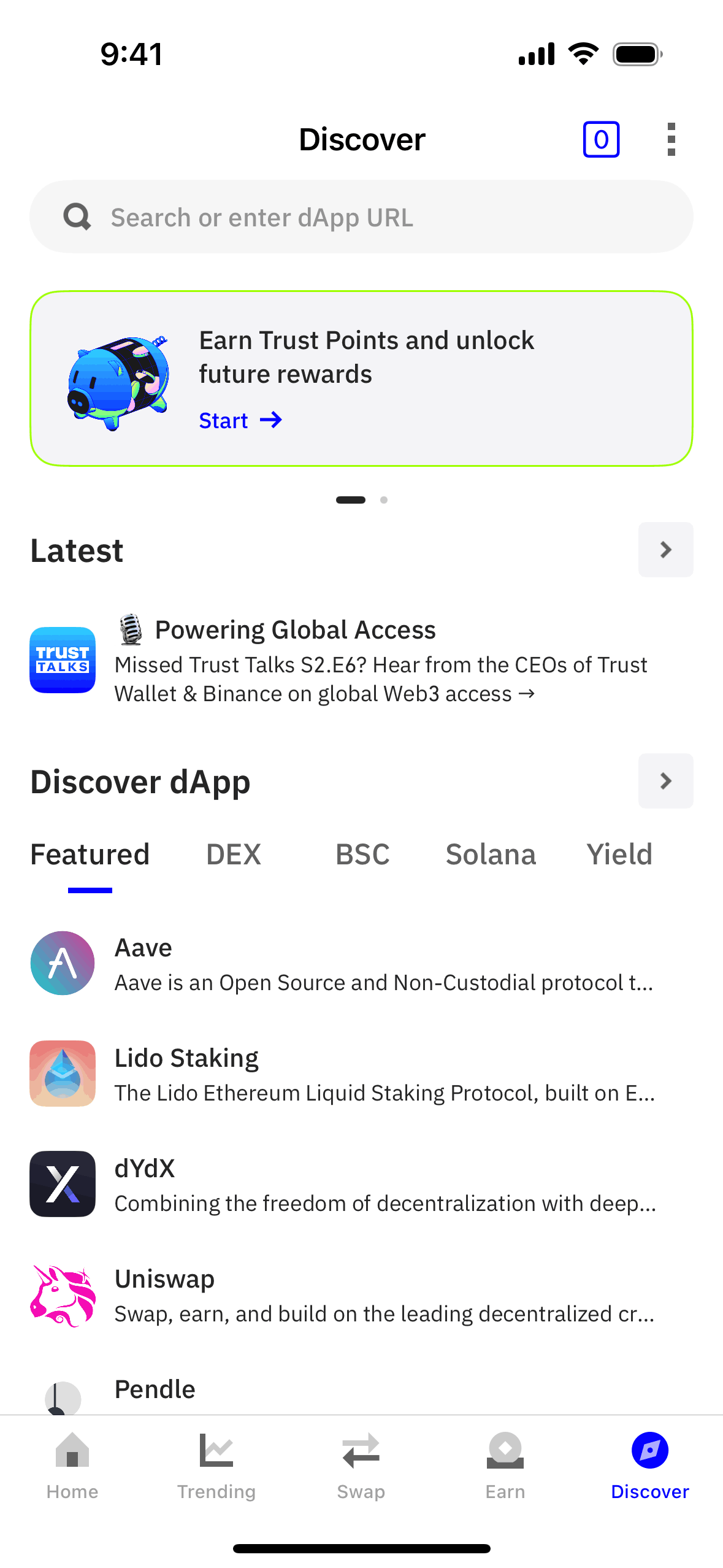Open the Home screen from bottom bar
The image size is (723, 1568).
coord(72,1466)
